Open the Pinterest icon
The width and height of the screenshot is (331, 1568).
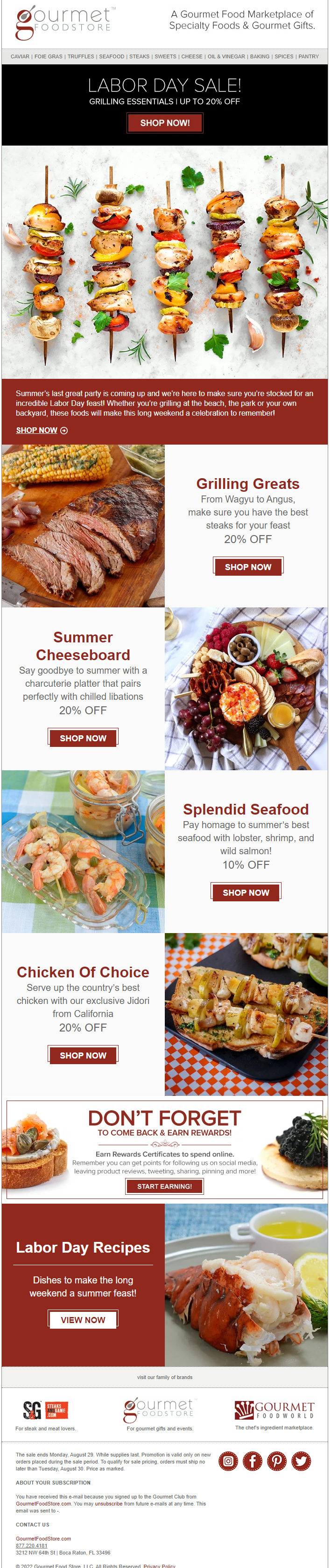276,1461
